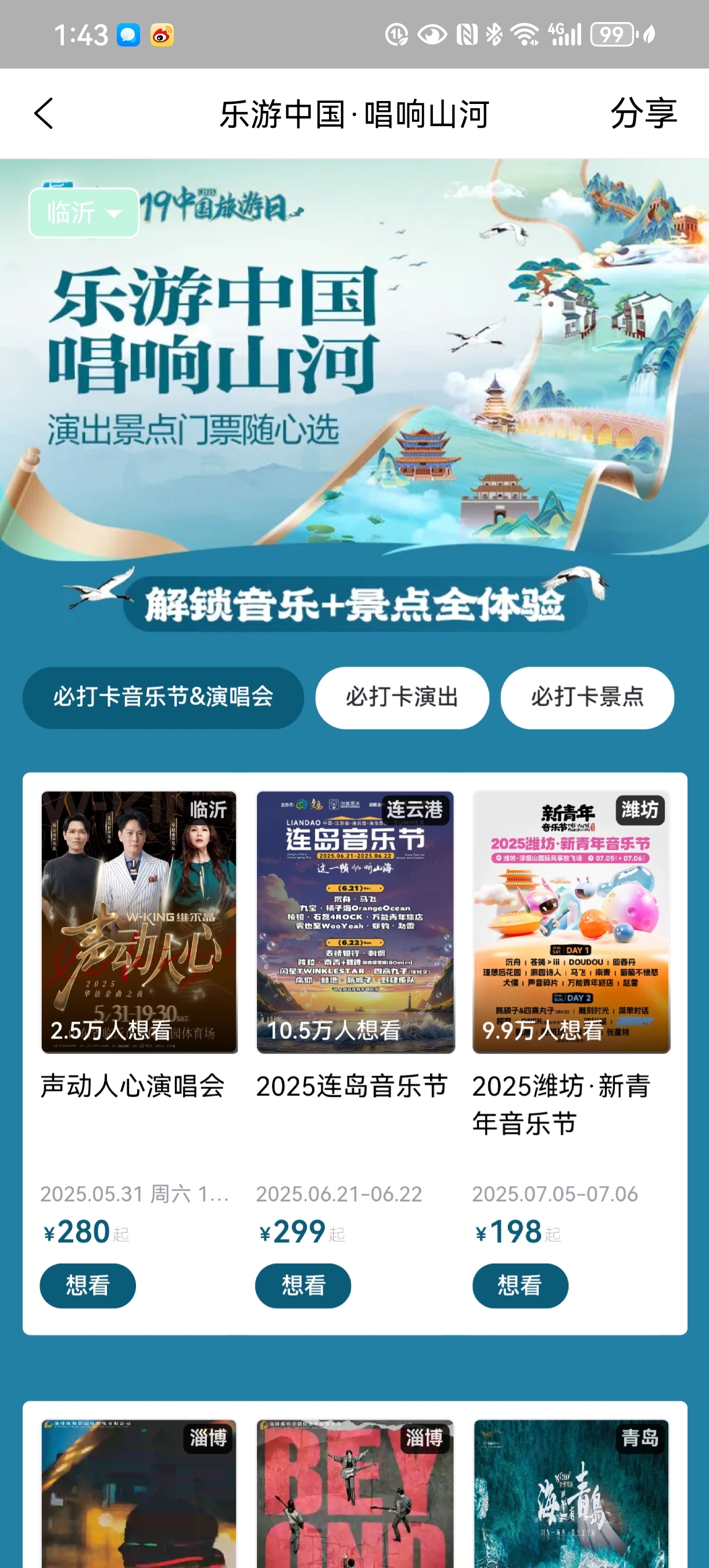Tap 分享 to share this page
Screen dimensions: 709x1568
coord(643,113)
